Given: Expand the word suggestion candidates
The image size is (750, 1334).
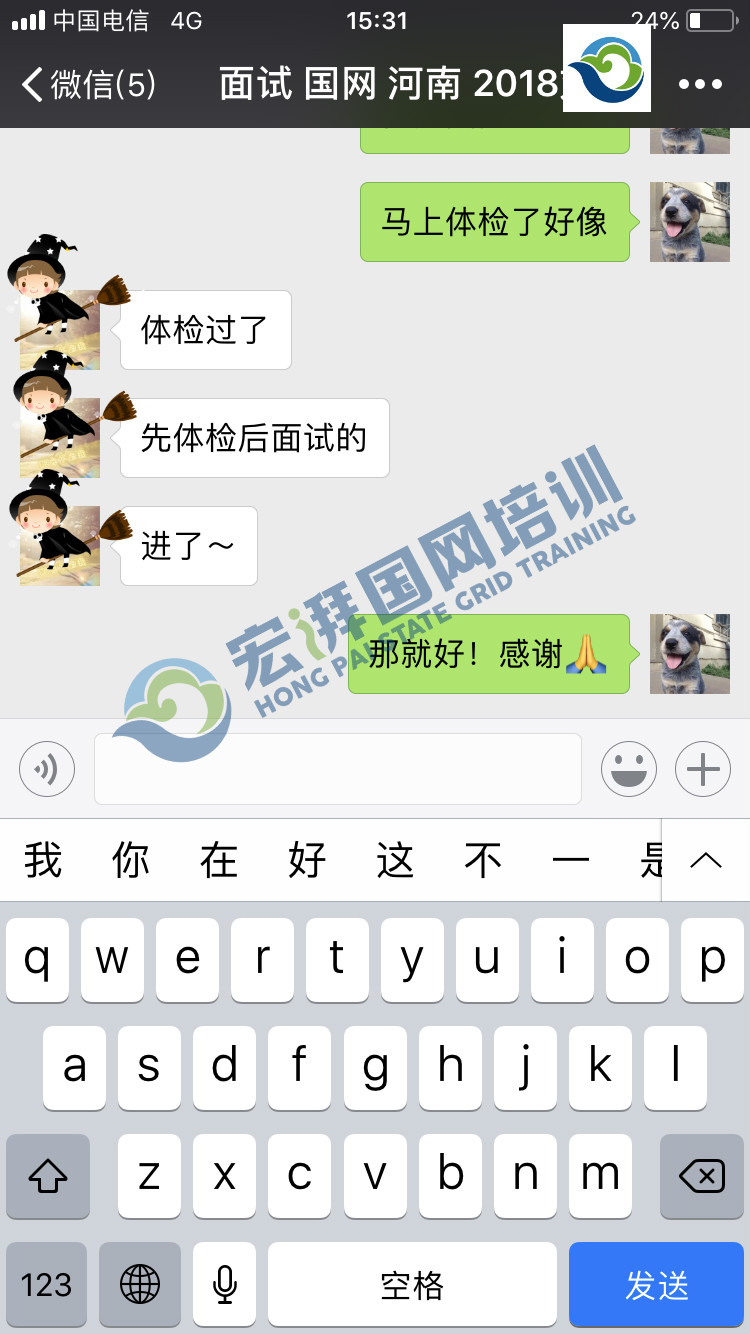Looking at the screenshot, I should (706, 860).
